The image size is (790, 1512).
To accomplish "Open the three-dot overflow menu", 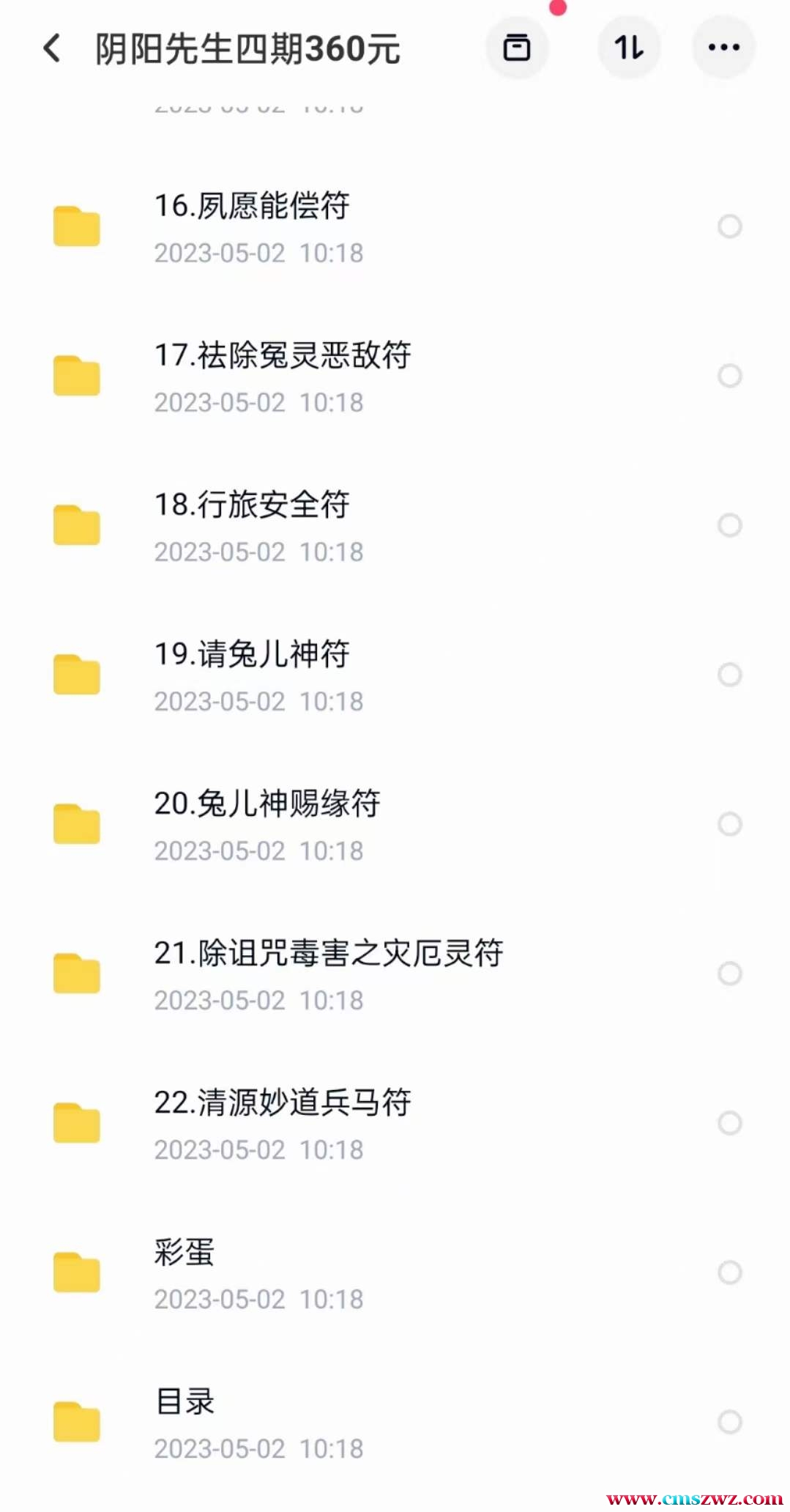I will point(723,48).
